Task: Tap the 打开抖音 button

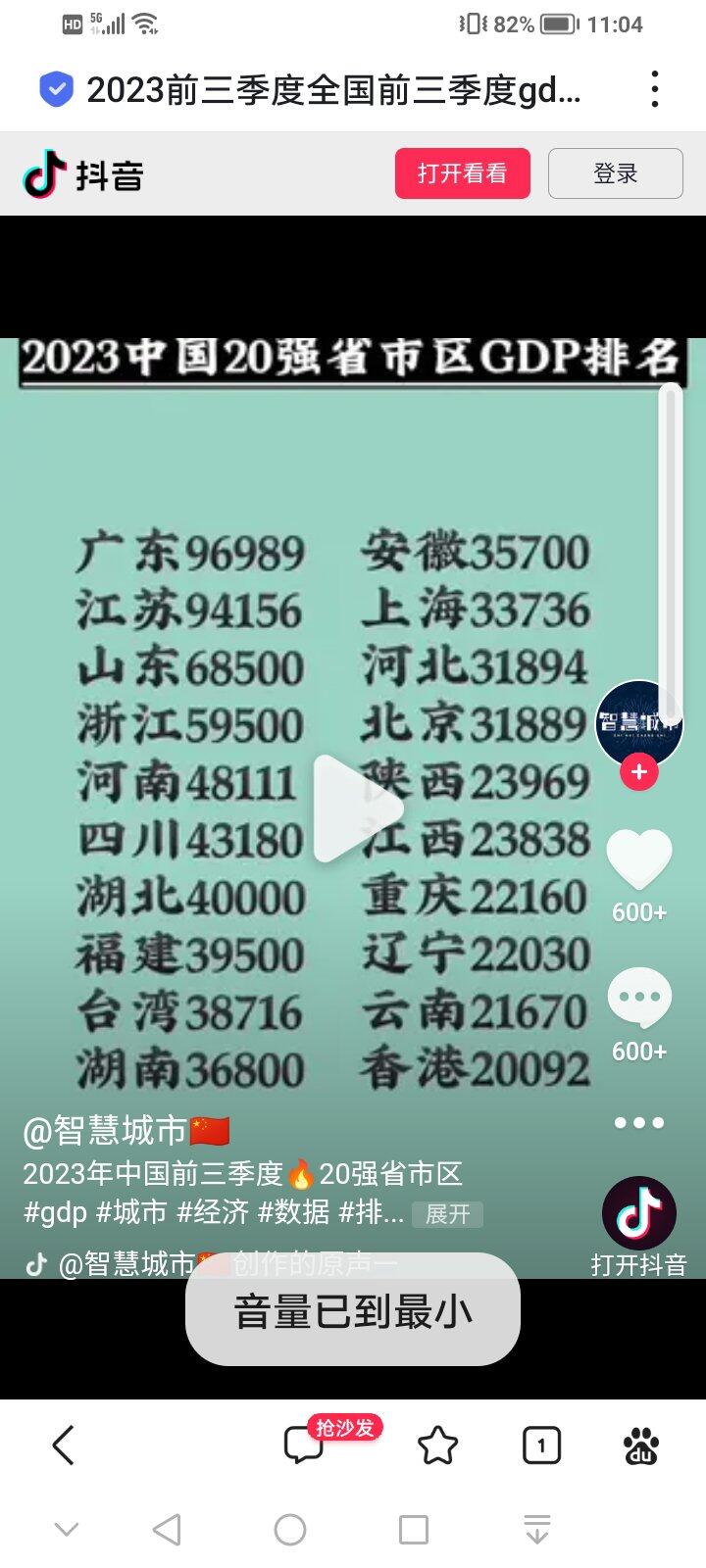Action: point(638,1225)
